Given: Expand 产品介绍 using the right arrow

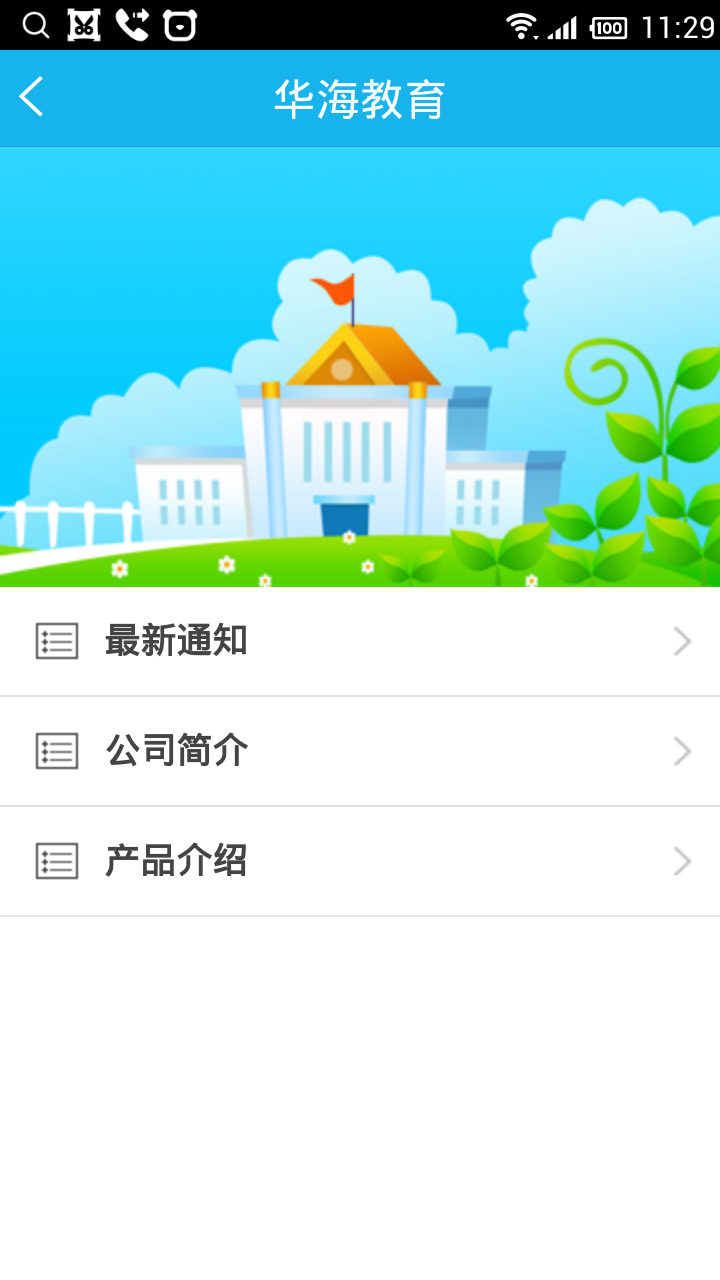Looking at the screenshot, I should 681,861.
